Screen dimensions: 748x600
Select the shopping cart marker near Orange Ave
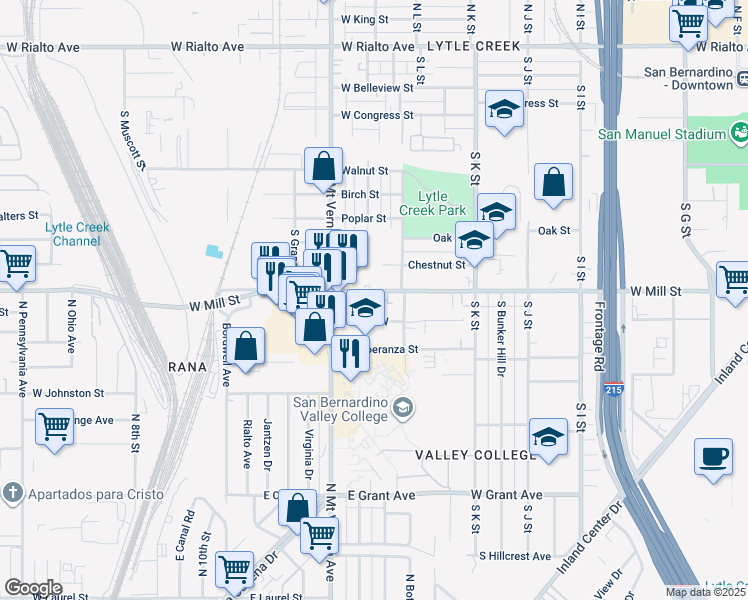click(x=54, y=428)
